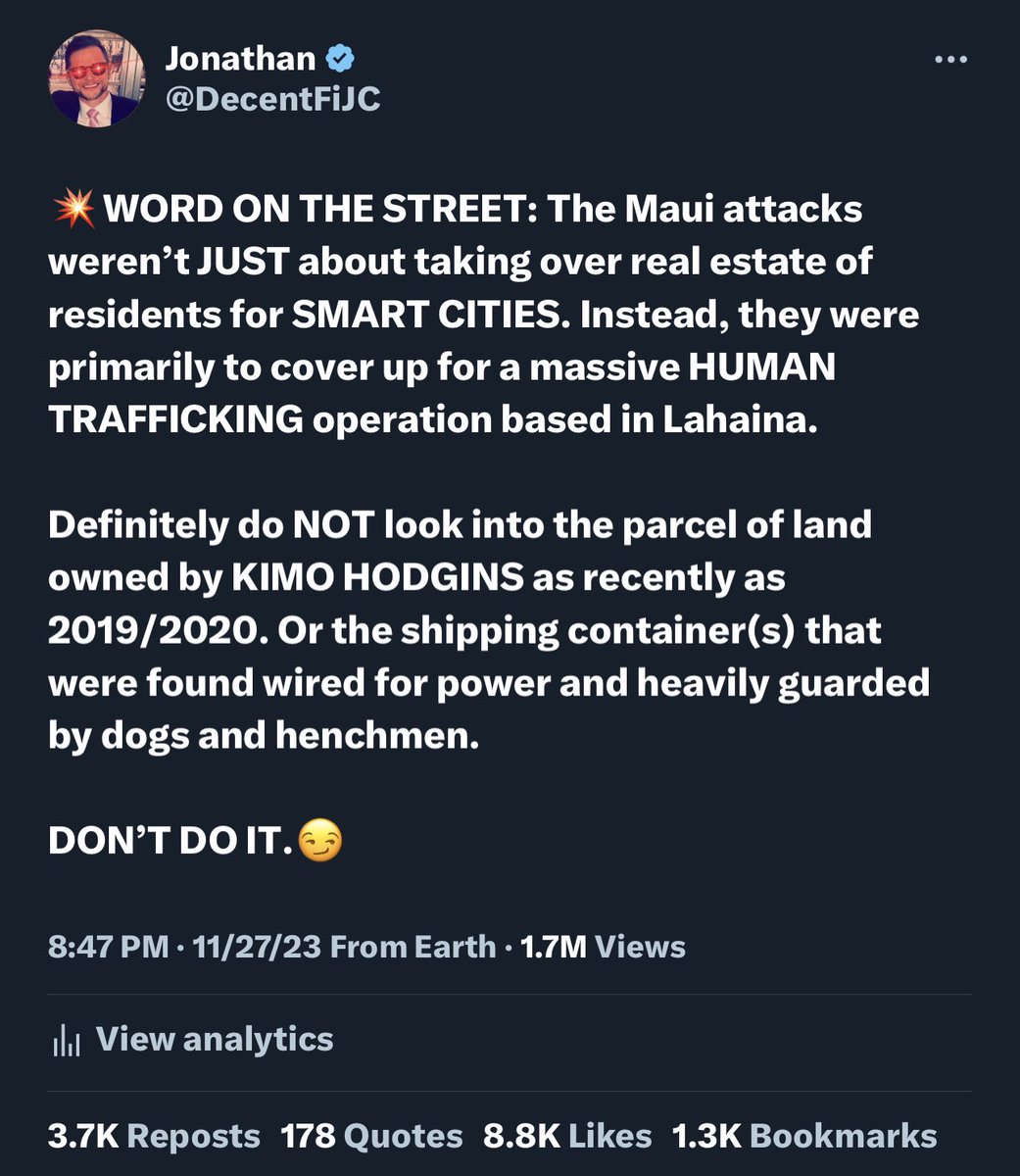1020x1176 pixels.
Task: View the 3.7K Reposts list
Action: coord(154,1137)
